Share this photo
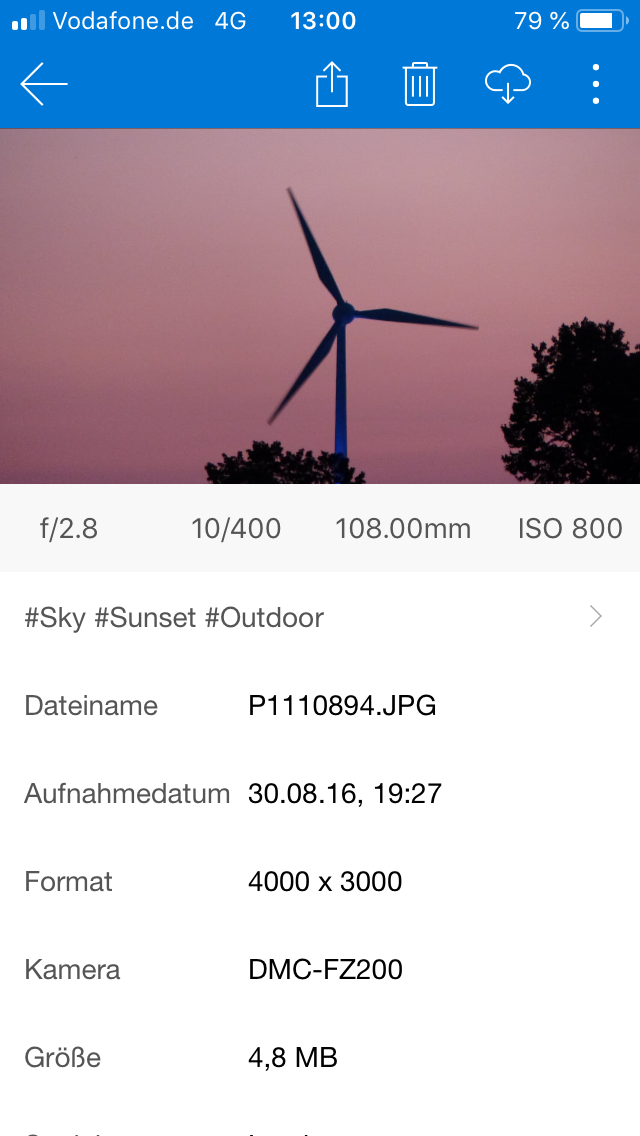 click(331, 85)
